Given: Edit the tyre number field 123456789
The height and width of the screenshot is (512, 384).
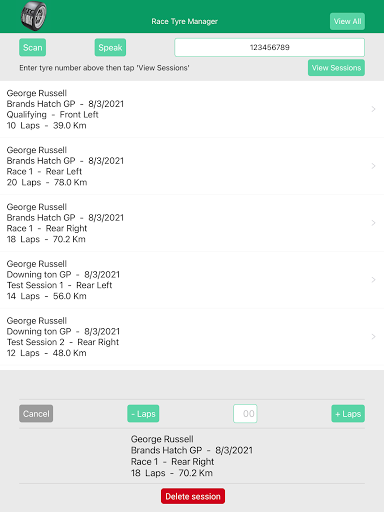Looking at the screenshot, I should click(269, 47).
